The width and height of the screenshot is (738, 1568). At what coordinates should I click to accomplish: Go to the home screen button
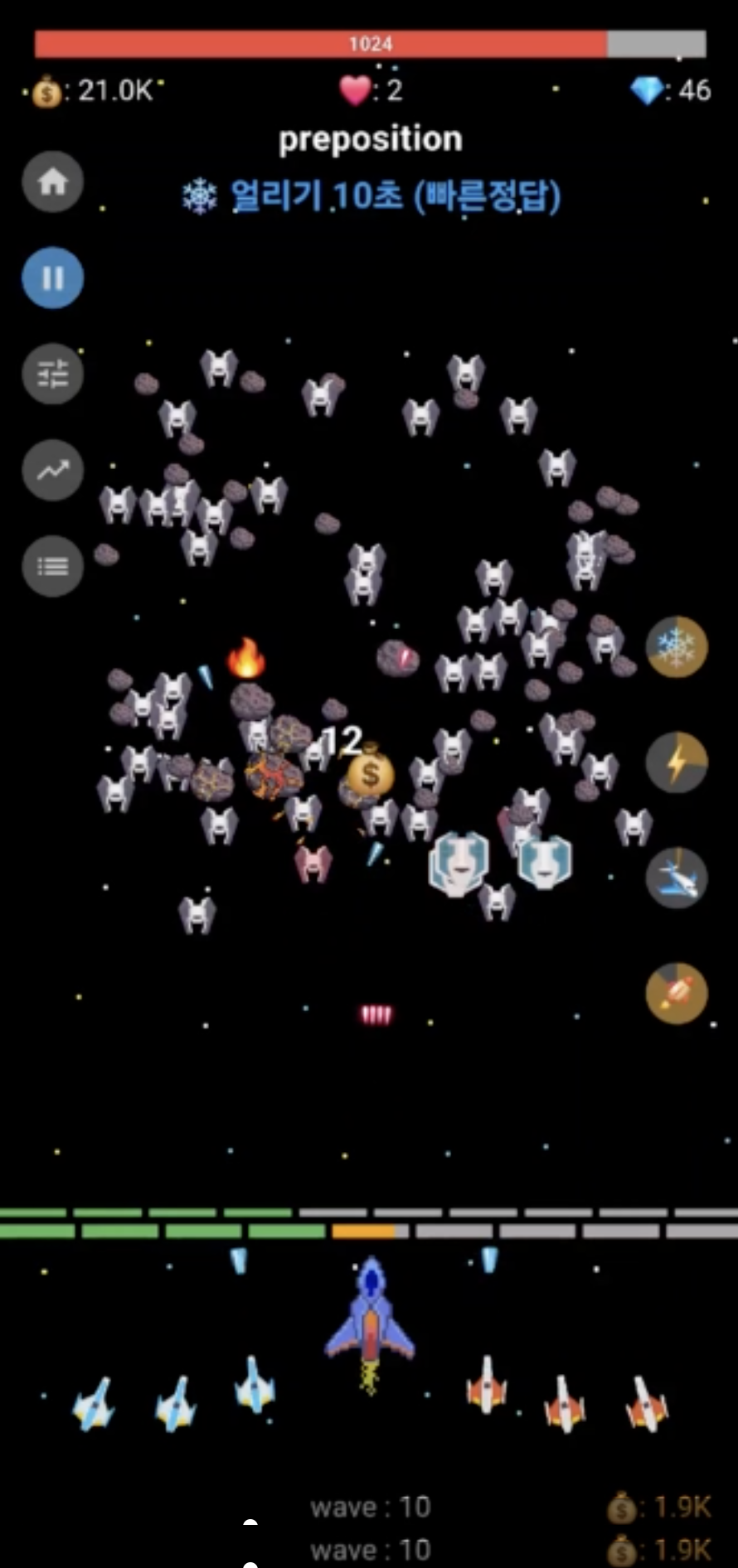click(x=53, y=181)
